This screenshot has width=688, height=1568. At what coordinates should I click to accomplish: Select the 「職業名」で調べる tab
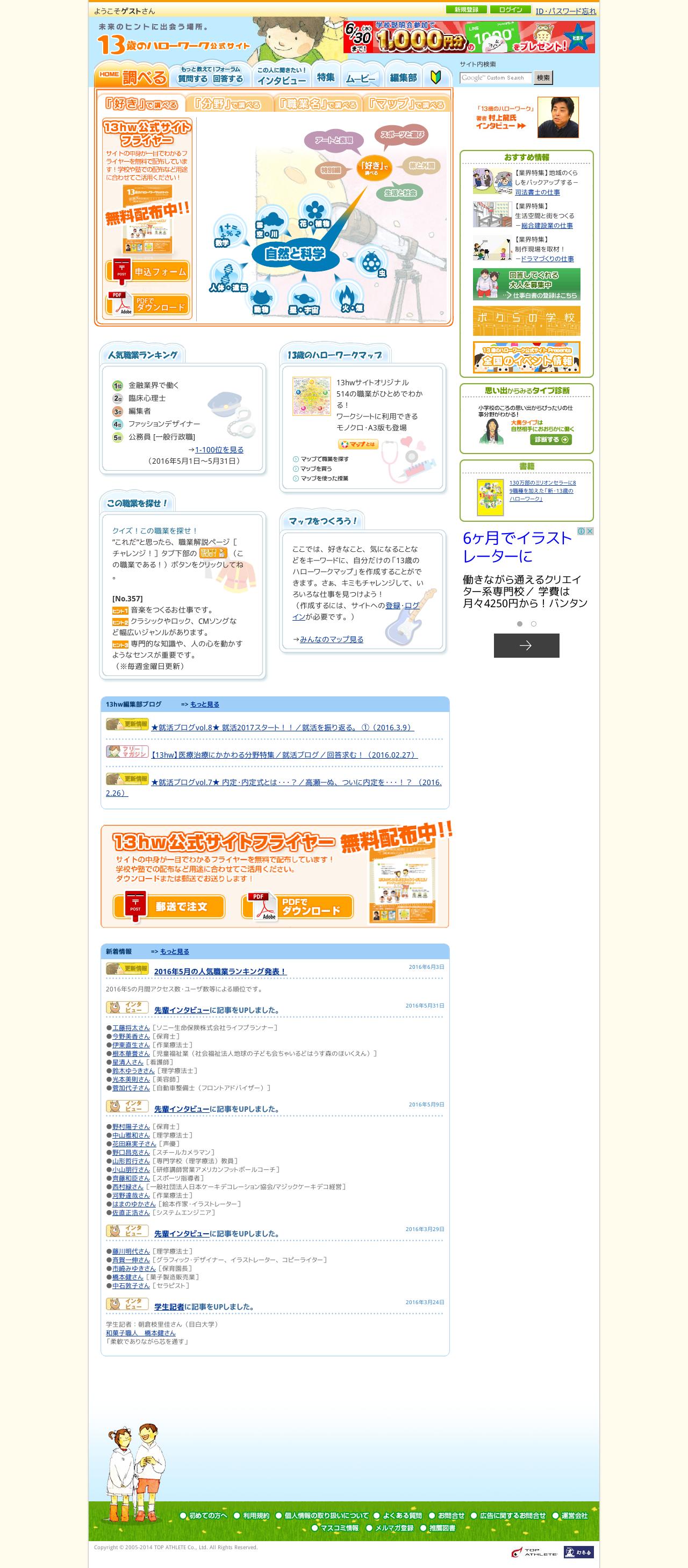(317, 104)
